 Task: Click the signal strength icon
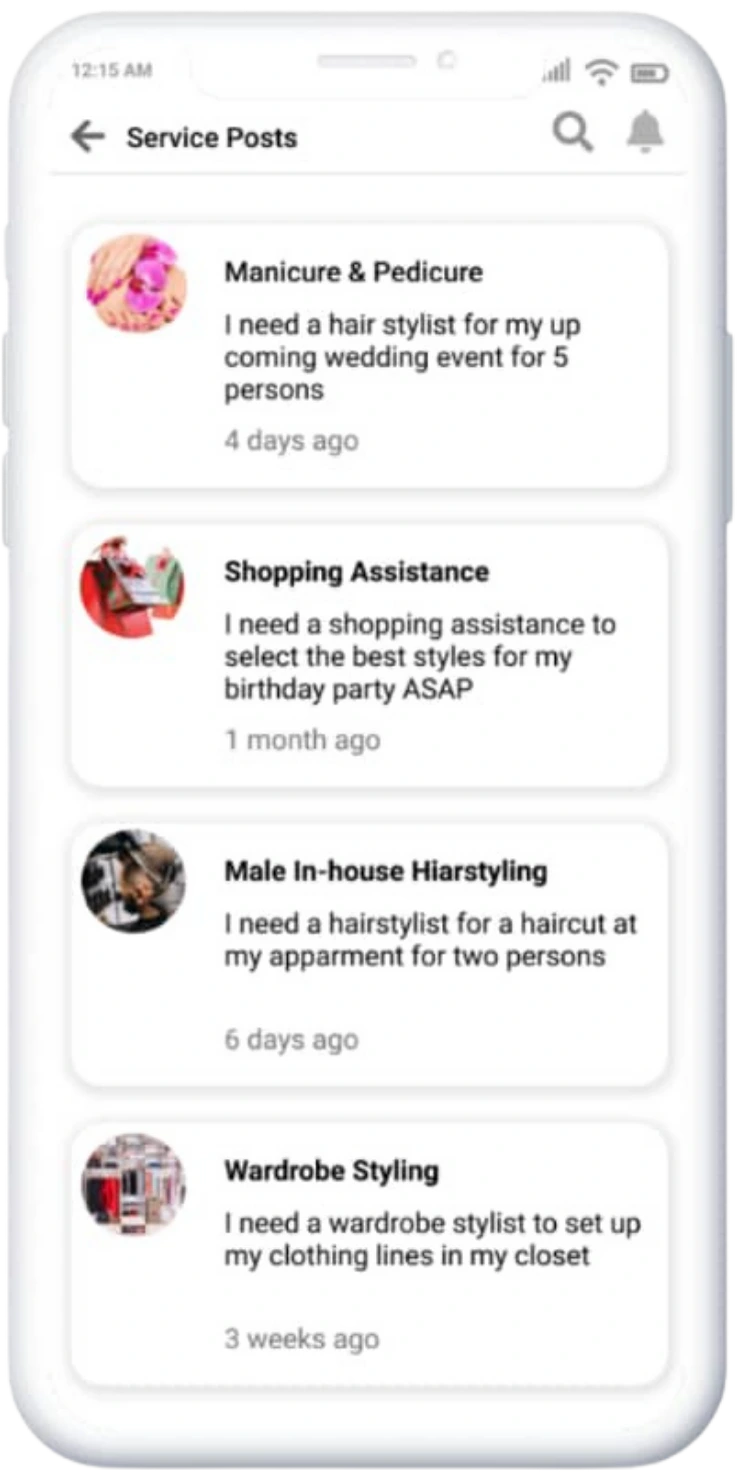pyautogui.click(x=556, y=69)
